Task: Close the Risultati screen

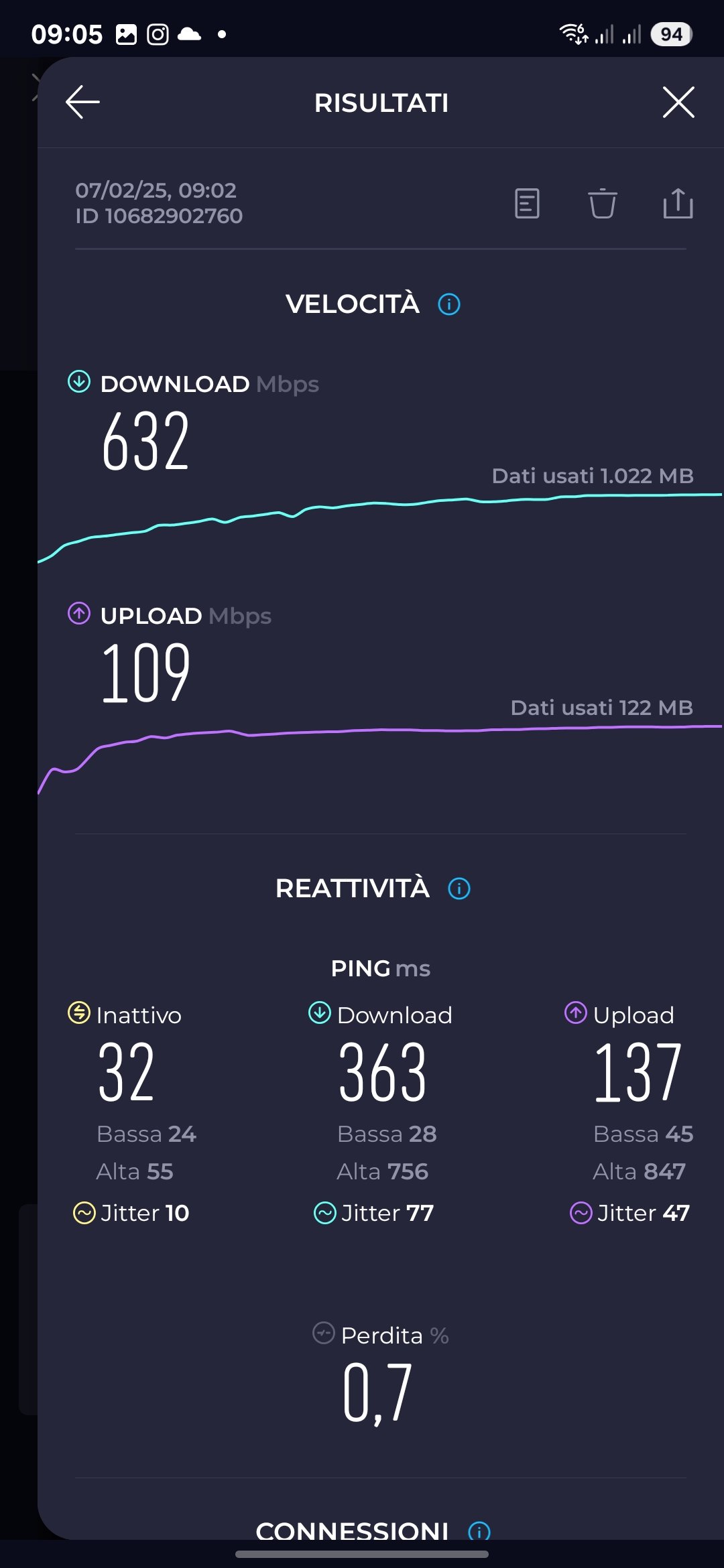Action: click(x=678, y=102)
